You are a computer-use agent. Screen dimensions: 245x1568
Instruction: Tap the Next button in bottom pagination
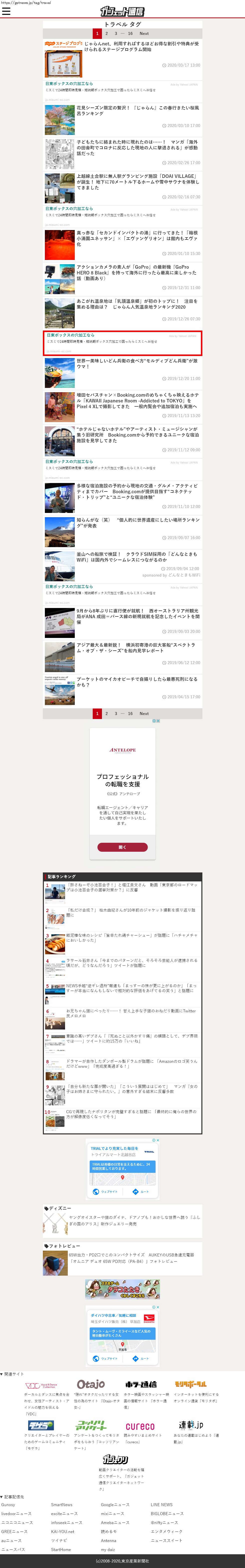(x=144, y=713)
